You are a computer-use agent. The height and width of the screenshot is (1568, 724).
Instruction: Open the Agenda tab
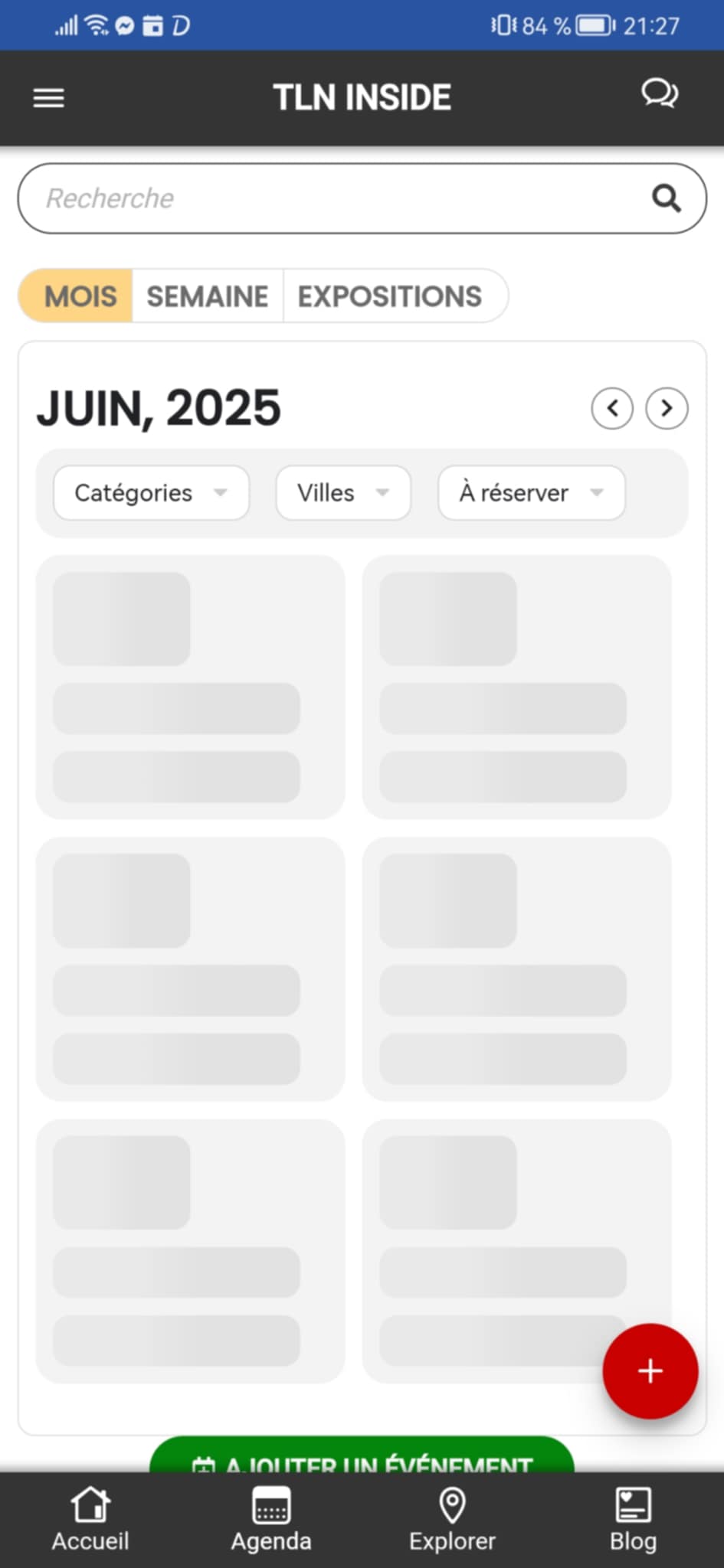click(271, 1520)
